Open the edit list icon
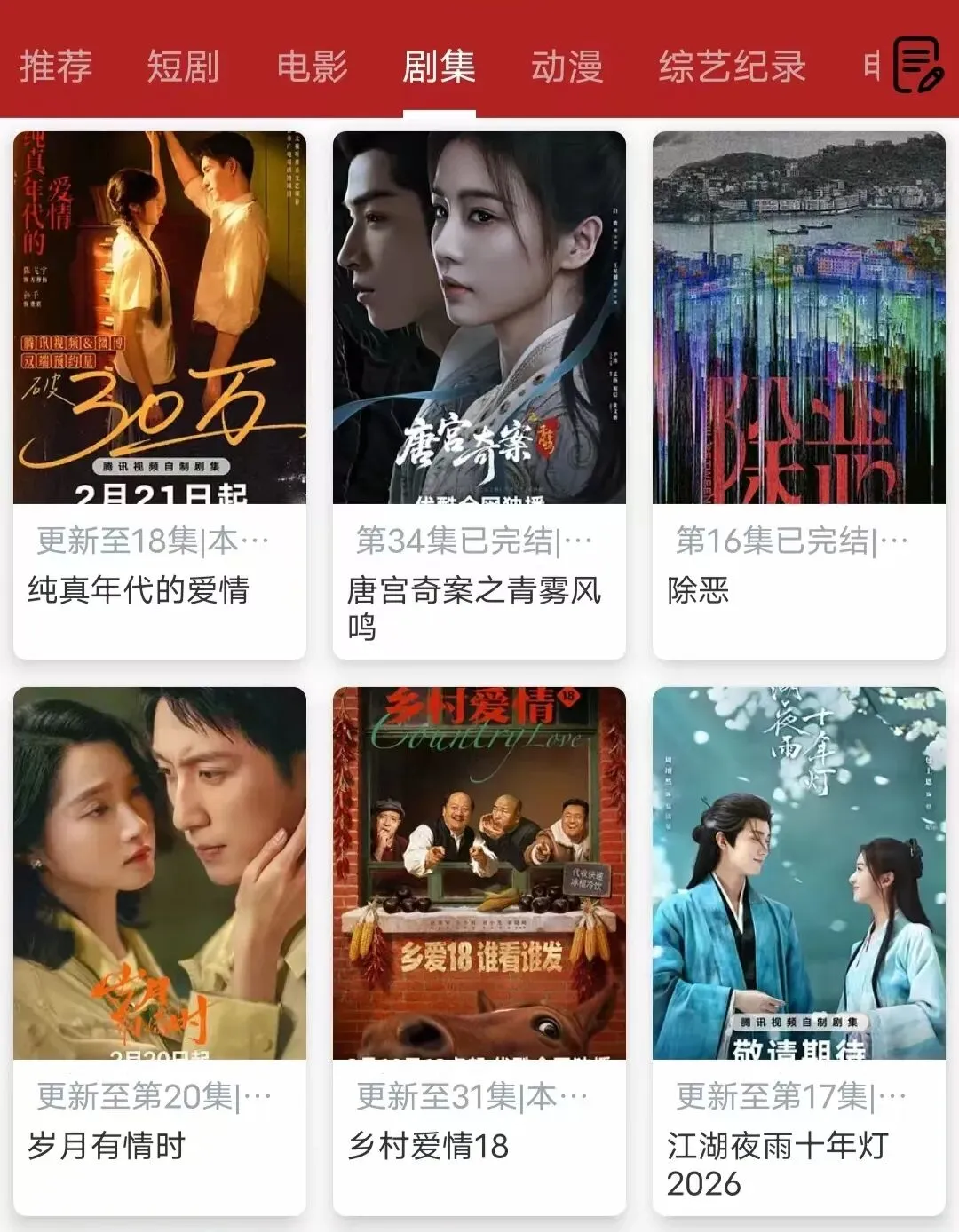The width and height of the screenshot is (959, 1232). pyautogui.click(x=917, y=65)
